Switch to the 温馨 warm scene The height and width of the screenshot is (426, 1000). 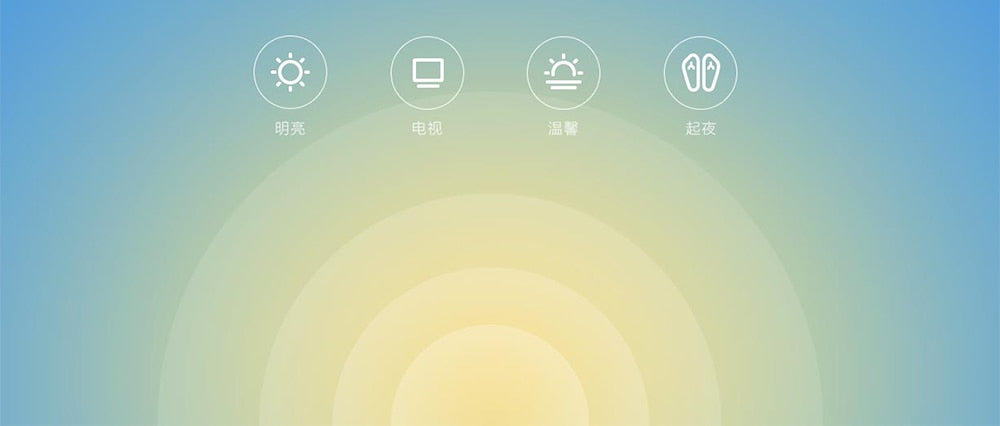click(x=563, y=72)
